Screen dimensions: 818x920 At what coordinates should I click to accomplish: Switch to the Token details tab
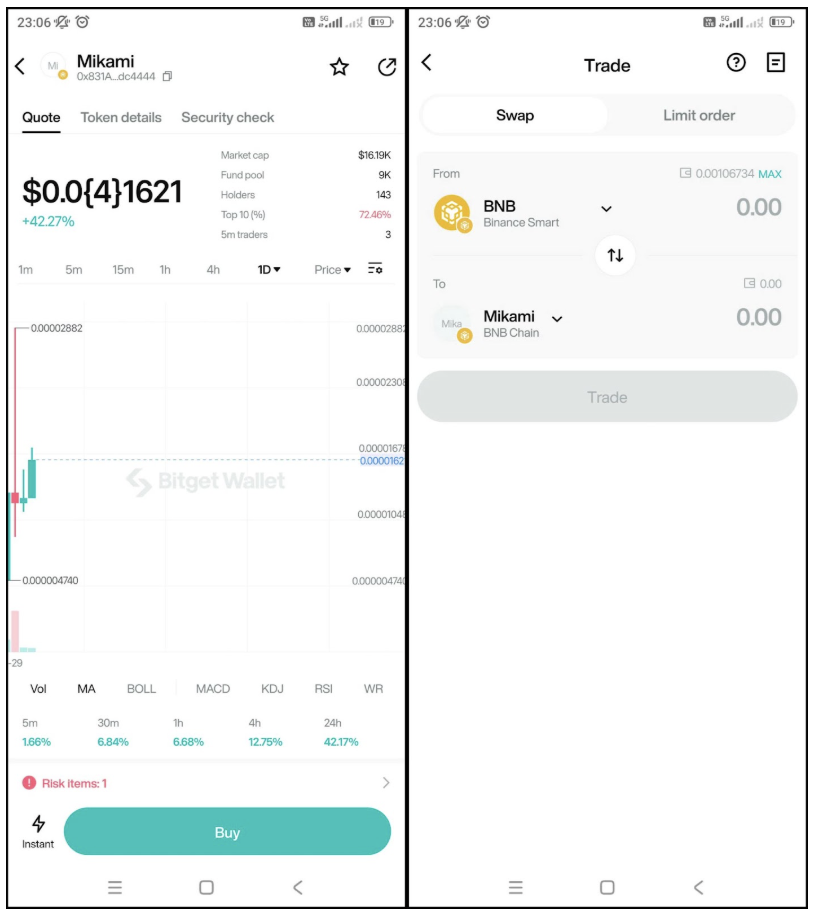click(x=121, y=117)
